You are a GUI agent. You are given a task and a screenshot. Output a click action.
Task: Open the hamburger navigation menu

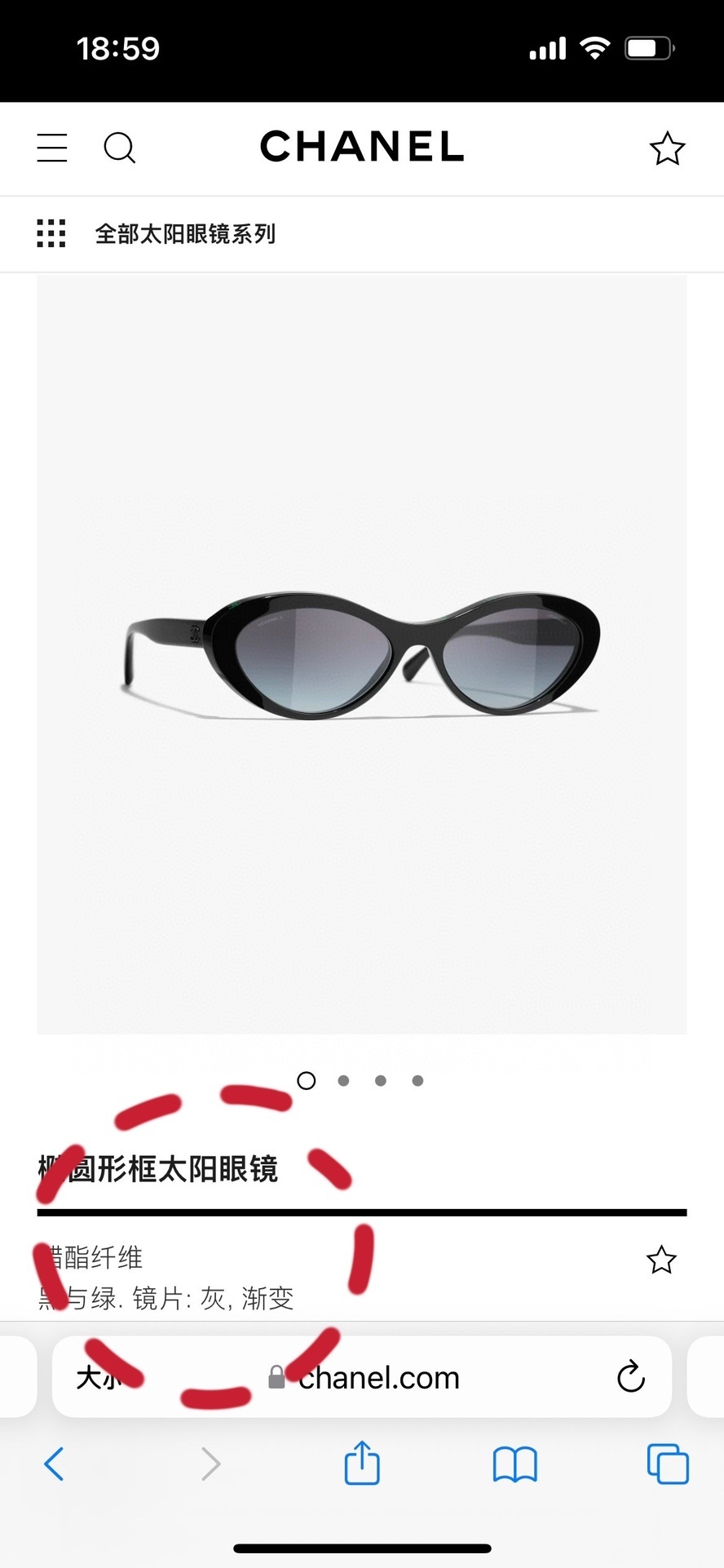click(x=51, y=148)
